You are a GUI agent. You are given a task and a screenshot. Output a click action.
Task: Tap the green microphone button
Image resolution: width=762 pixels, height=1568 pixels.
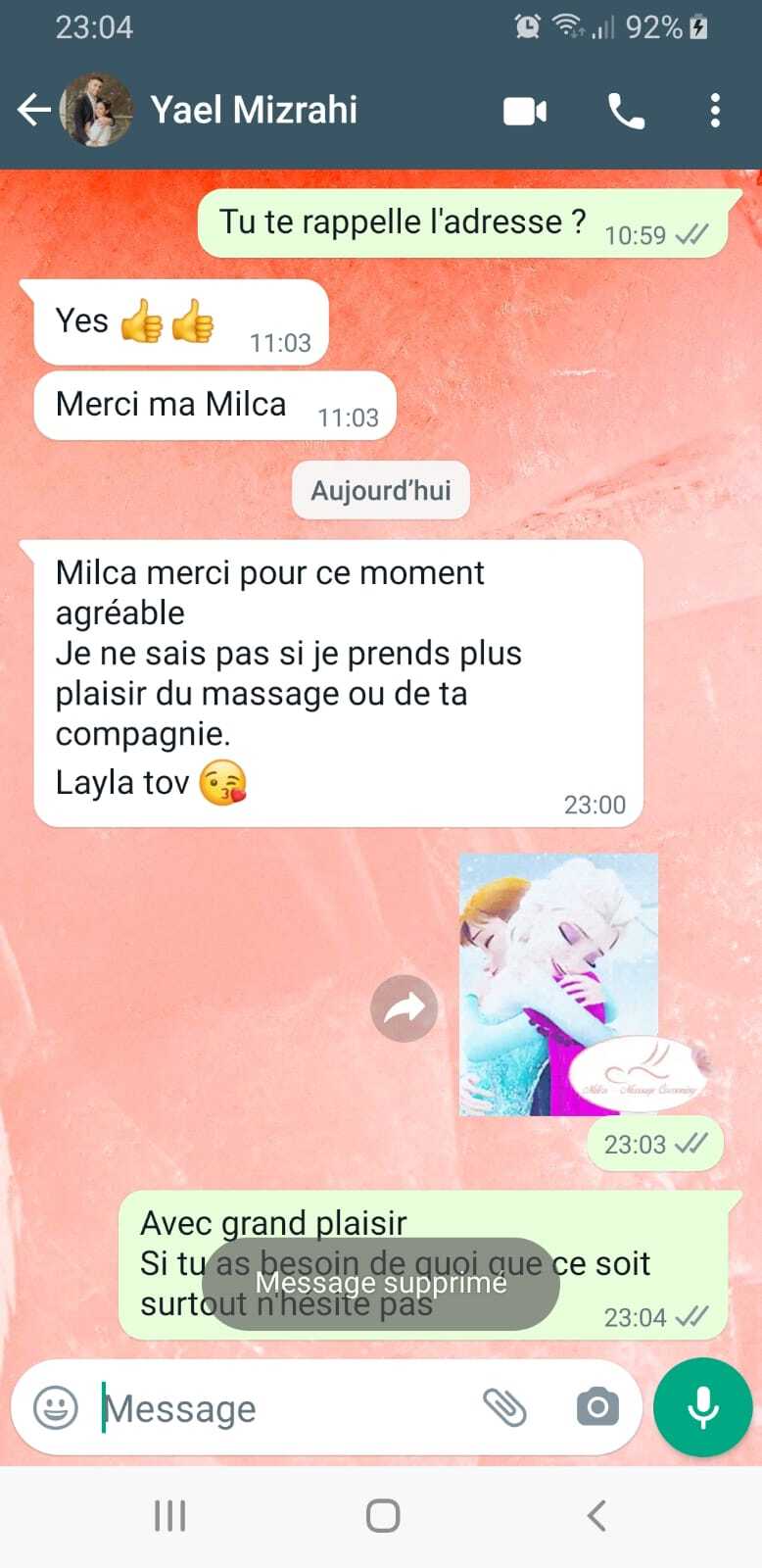[x=702, y=1407]
